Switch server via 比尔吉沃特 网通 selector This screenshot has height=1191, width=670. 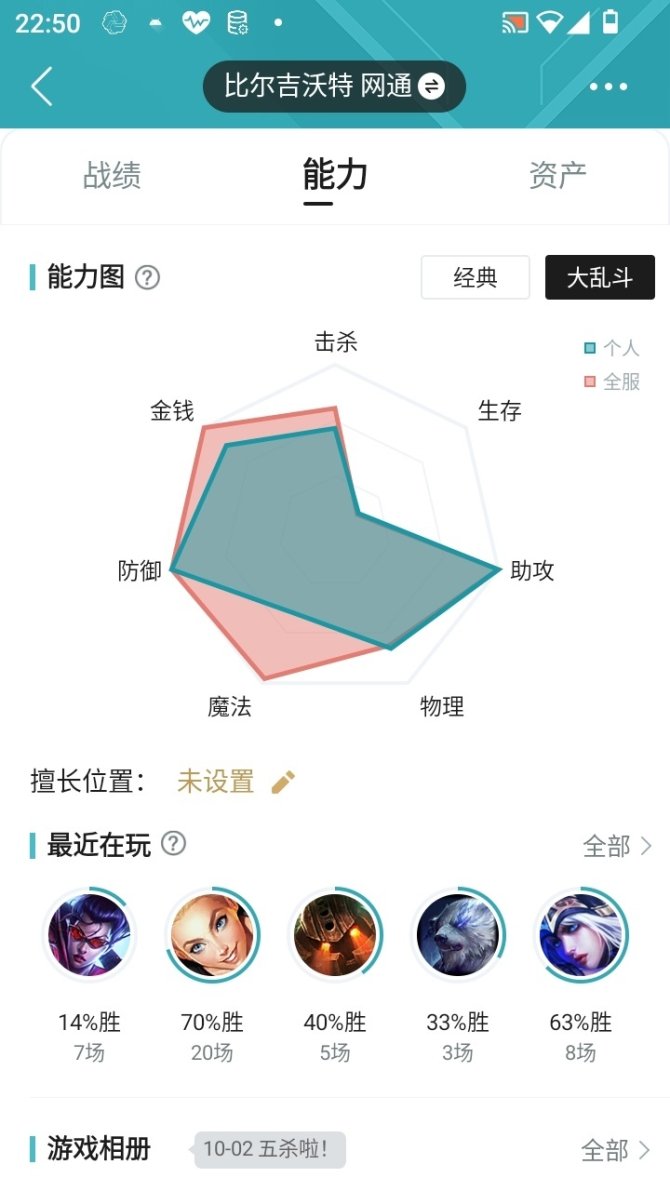click(333, 87)
